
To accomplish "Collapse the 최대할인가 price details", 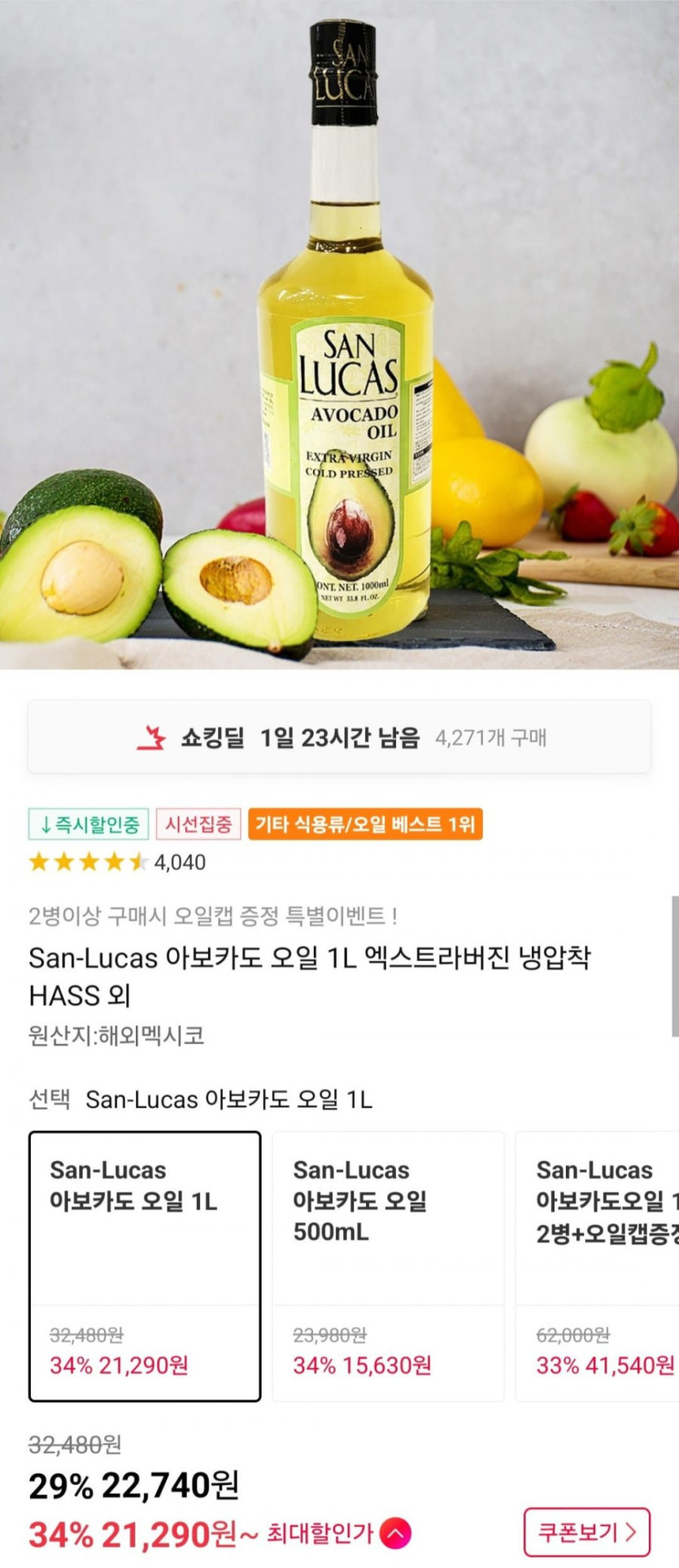I will (396, 1535).
